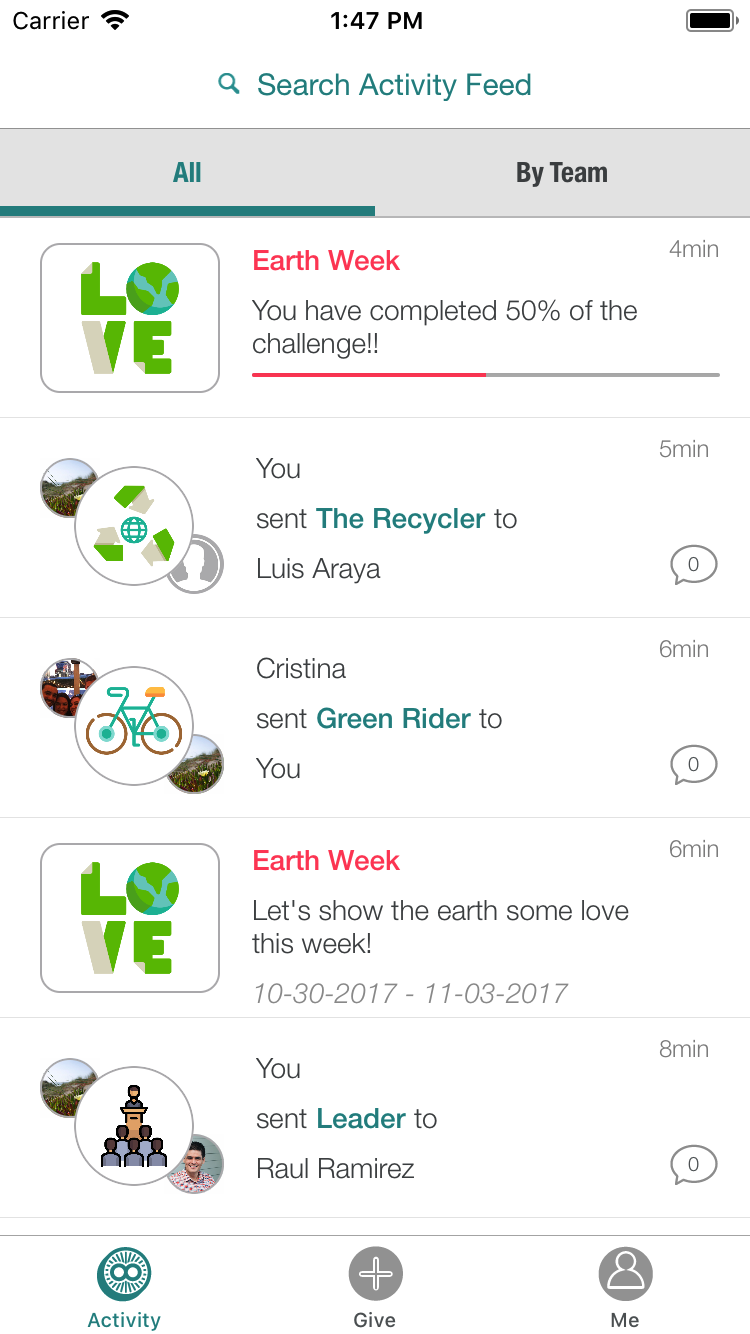Open the Search Activity Feed field
This screenshot has width=750, height=1334.
tap(375, 85)
